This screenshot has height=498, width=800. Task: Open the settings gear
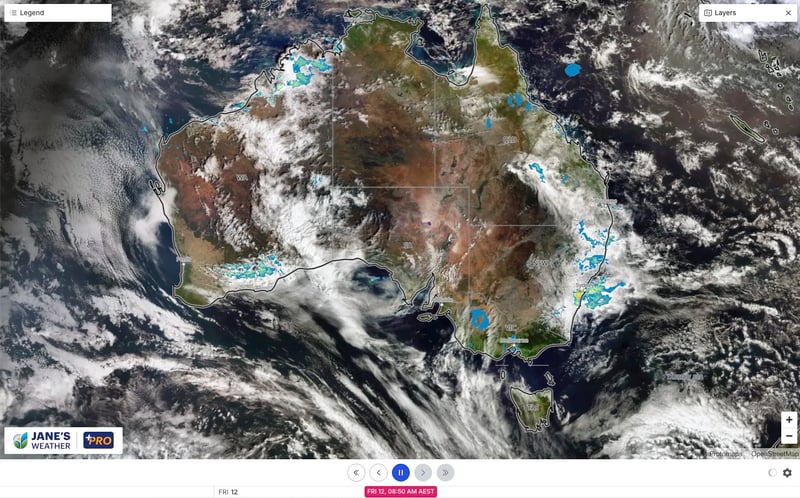[x=787, y=472]
